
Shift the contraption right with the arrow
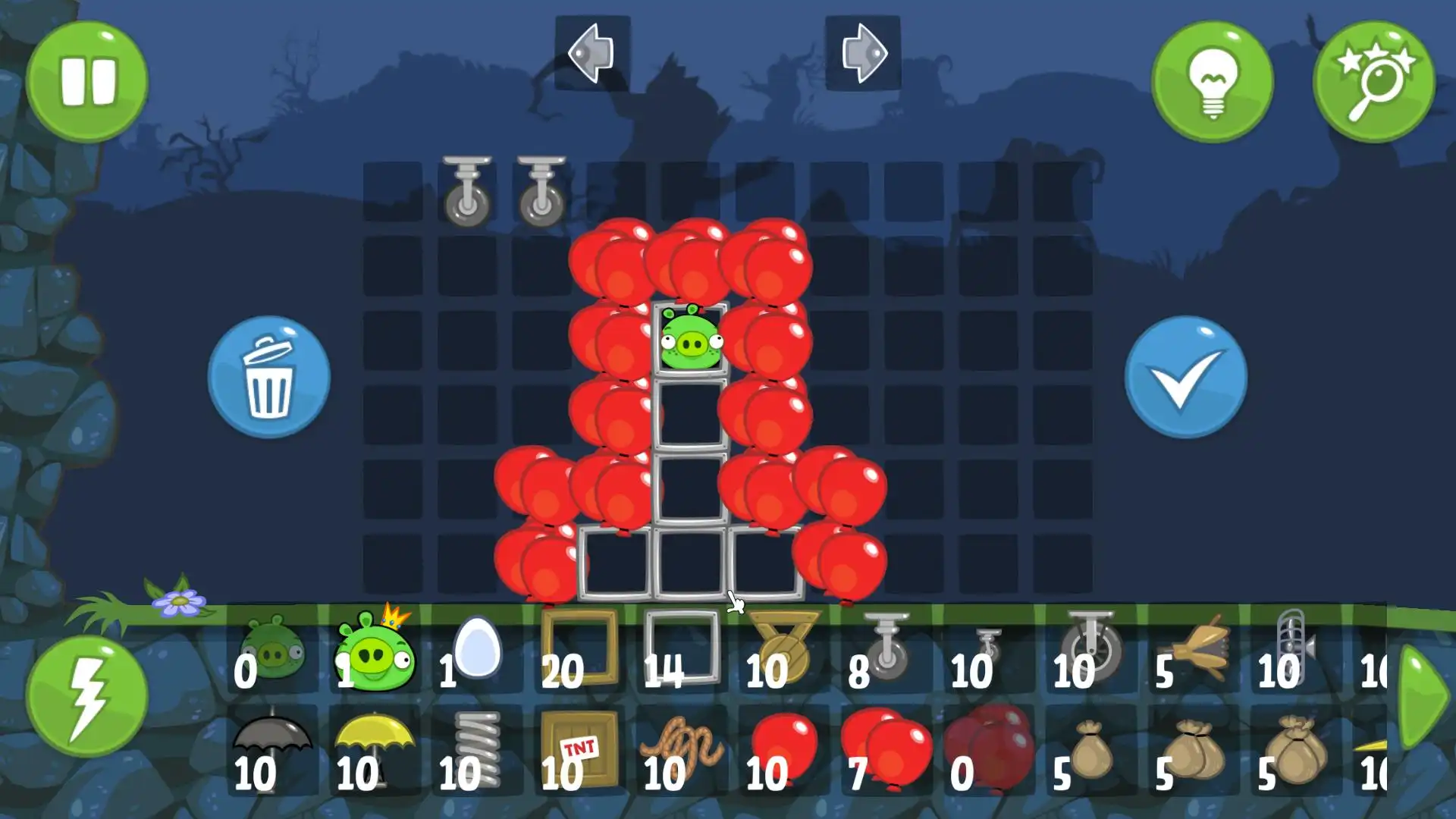click(x=863, y=53)
